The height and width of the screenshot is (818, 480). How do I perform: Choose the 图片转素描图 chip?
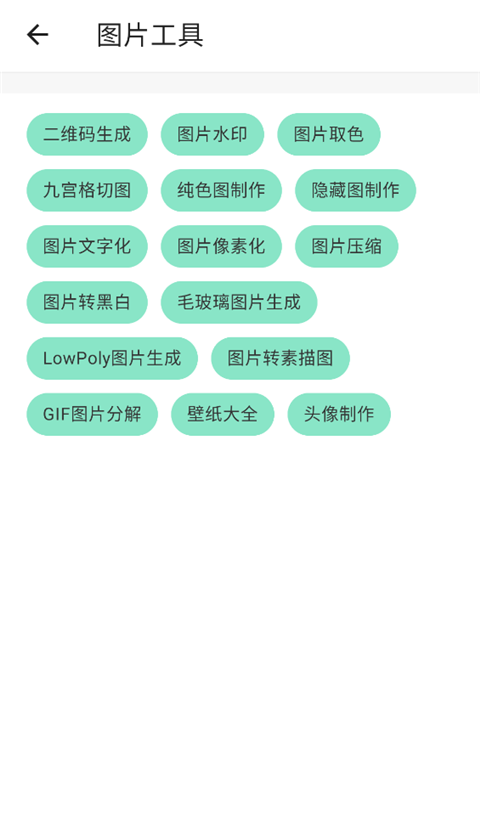click(280, 358)
